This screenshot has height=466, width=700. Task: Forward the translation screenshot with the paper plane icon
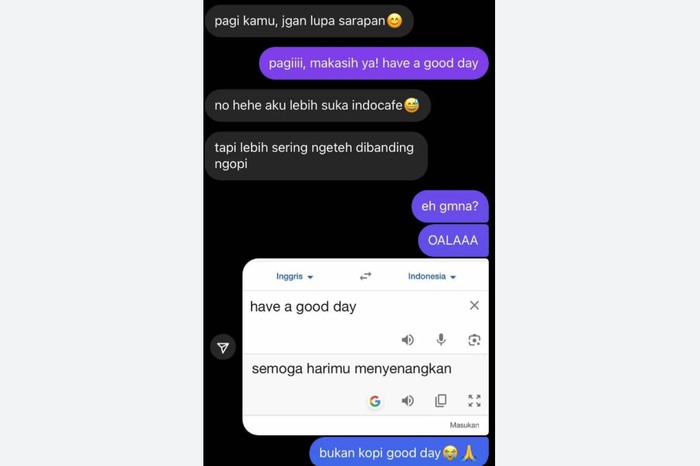click(x=223, y=347)
